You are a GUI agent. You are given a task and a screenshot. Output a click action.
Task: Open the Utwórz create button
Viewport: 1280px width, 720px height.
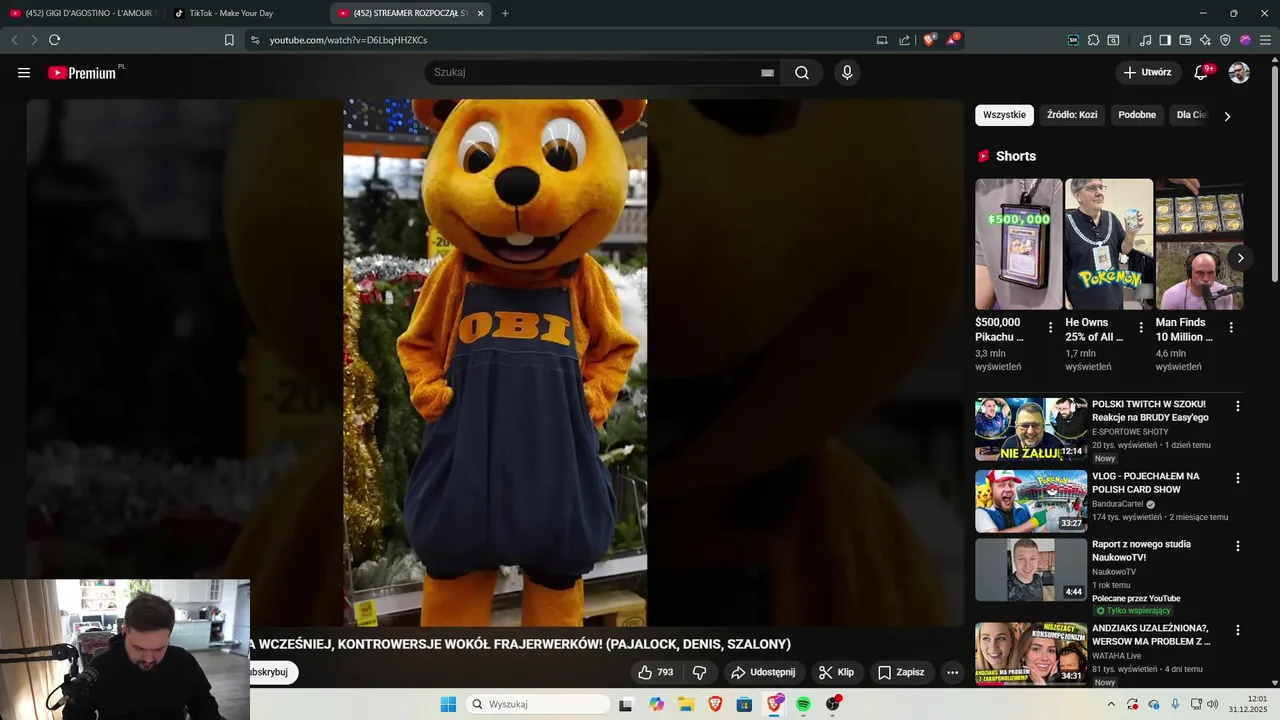pos(1148,73)
